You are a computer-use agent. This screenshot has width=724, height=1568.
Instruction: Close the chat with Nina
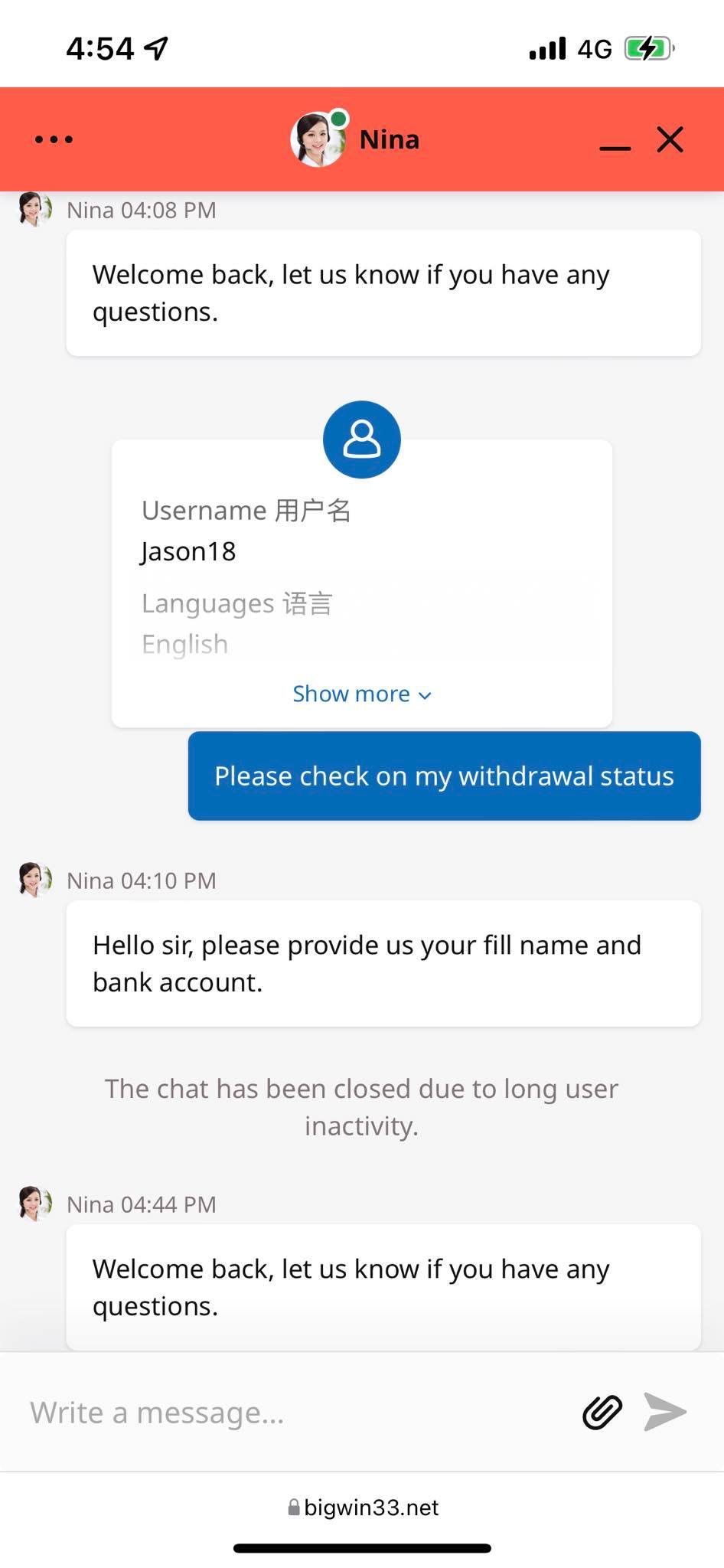670,139
